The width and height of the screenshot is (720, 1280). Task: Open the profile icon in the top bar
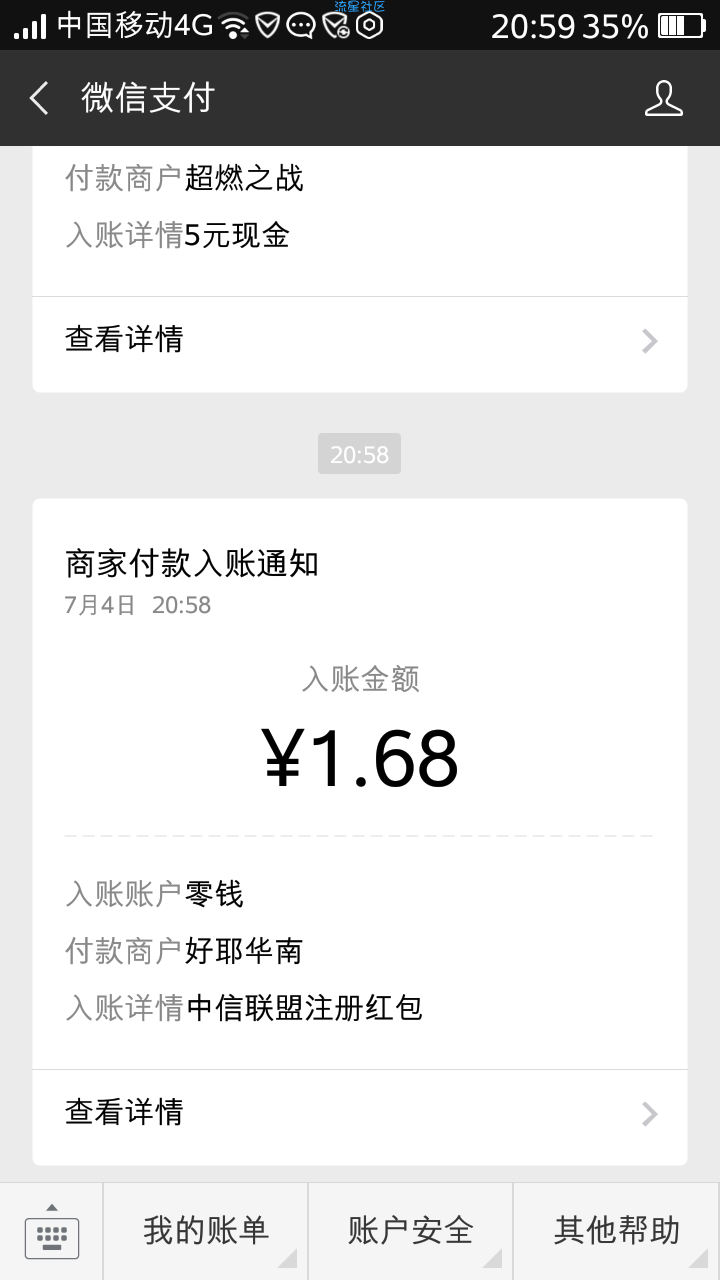(663, 98)
